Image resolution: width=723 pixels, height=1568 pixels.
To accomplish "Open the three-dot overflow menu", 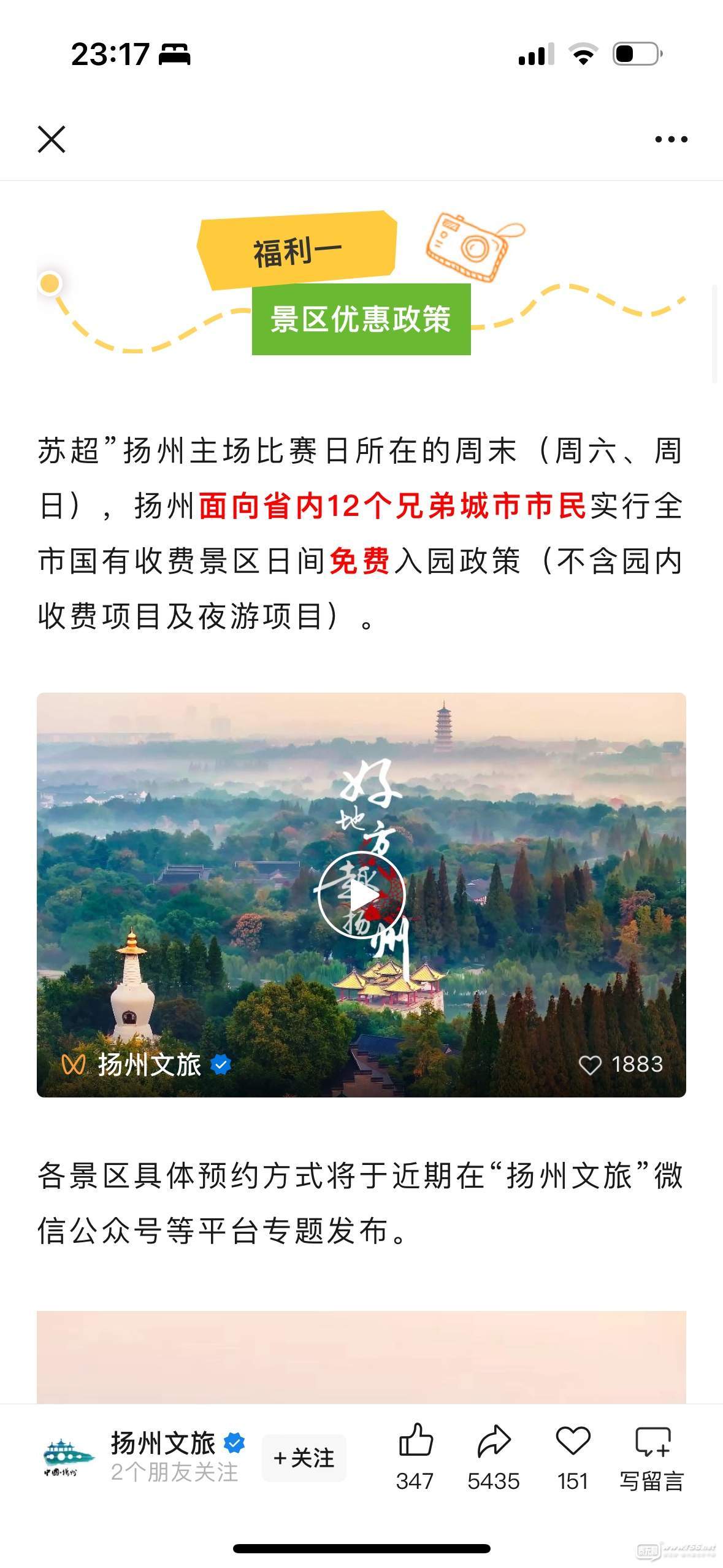I will click(x=671, y=139).
